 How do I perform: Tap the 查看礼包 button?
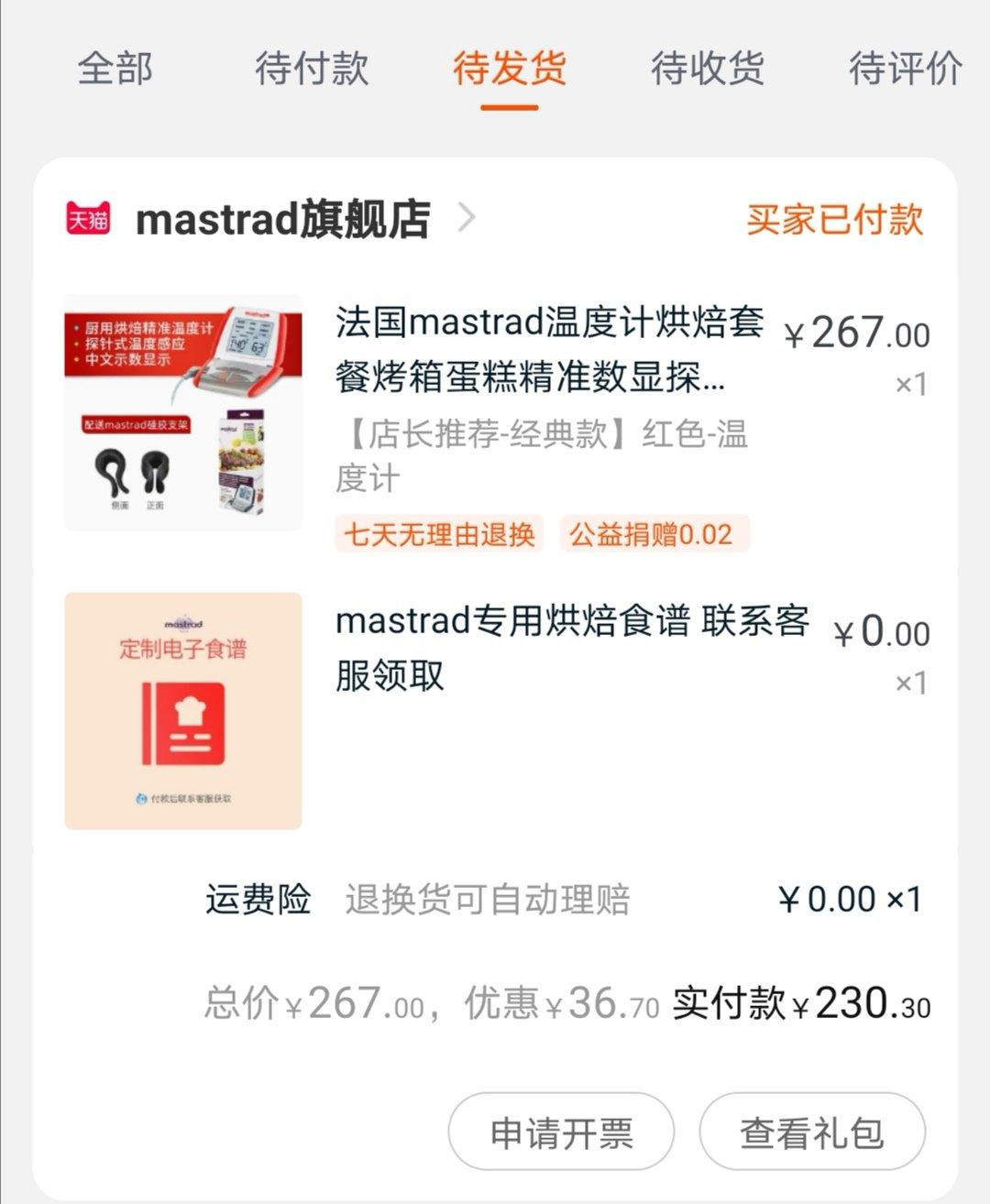point(812,1132)
